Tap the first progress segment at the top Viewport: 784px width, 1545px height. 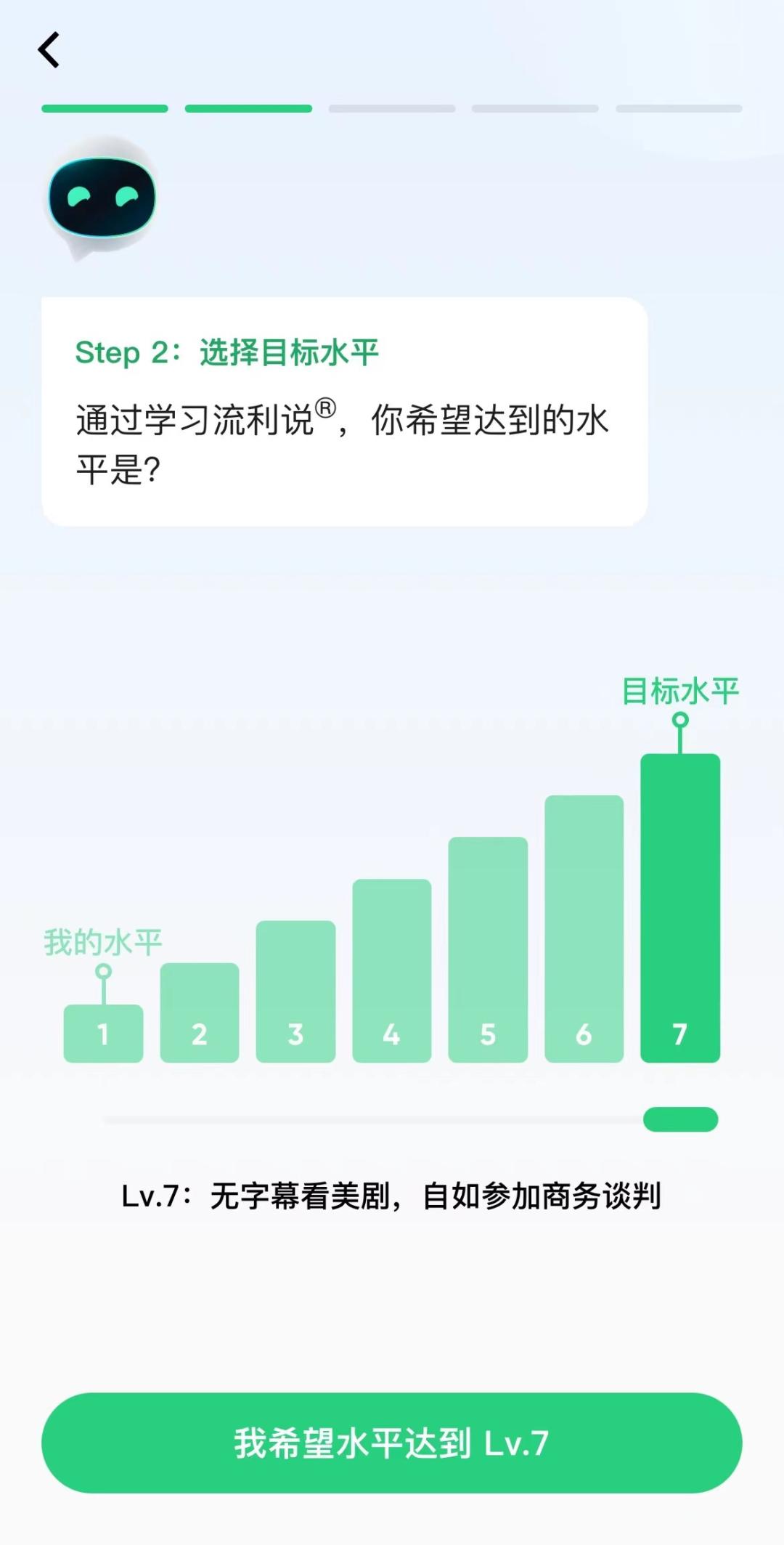[105, 108]
